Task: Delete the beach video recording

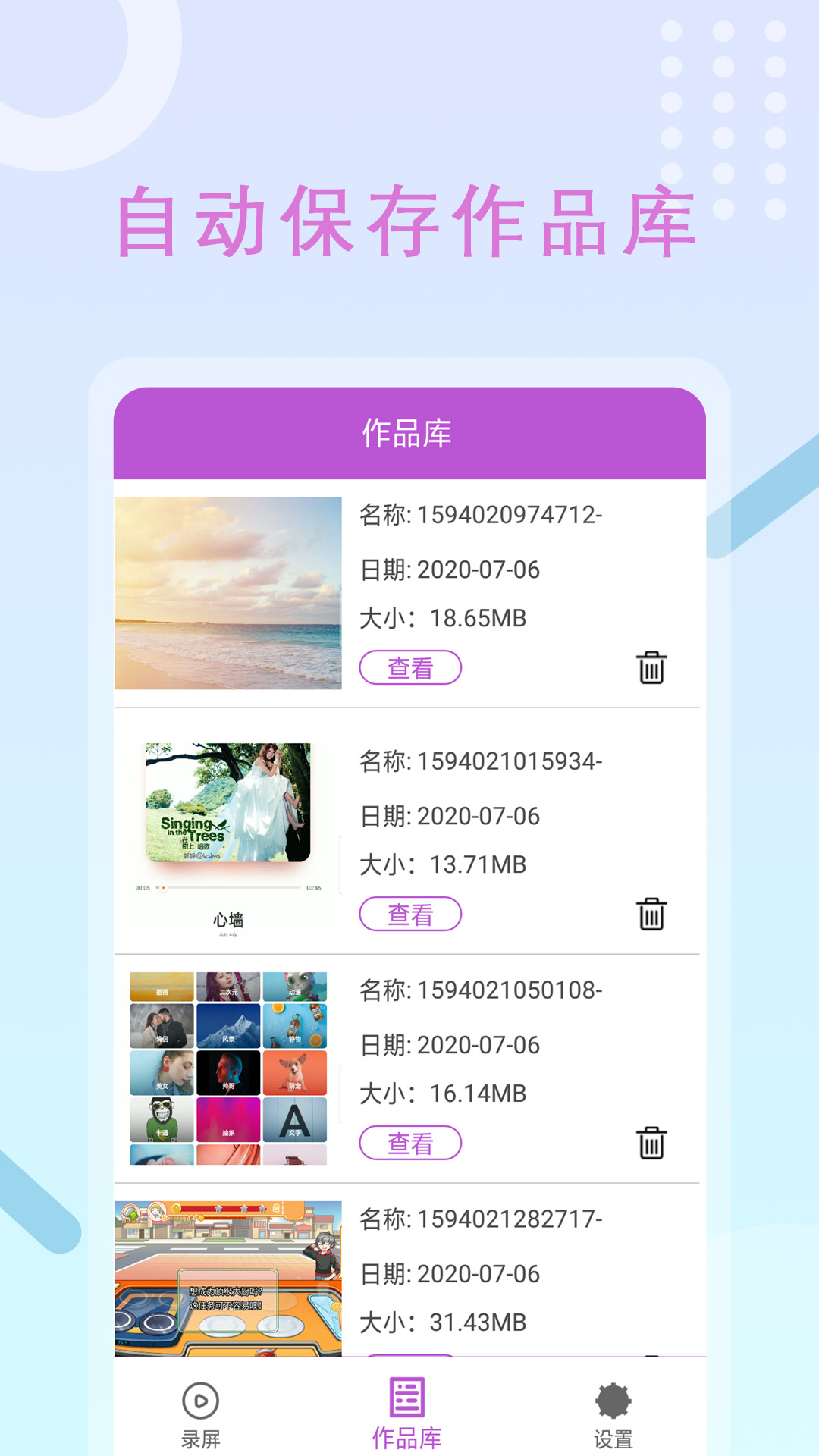Action: [x=651, y=668]
